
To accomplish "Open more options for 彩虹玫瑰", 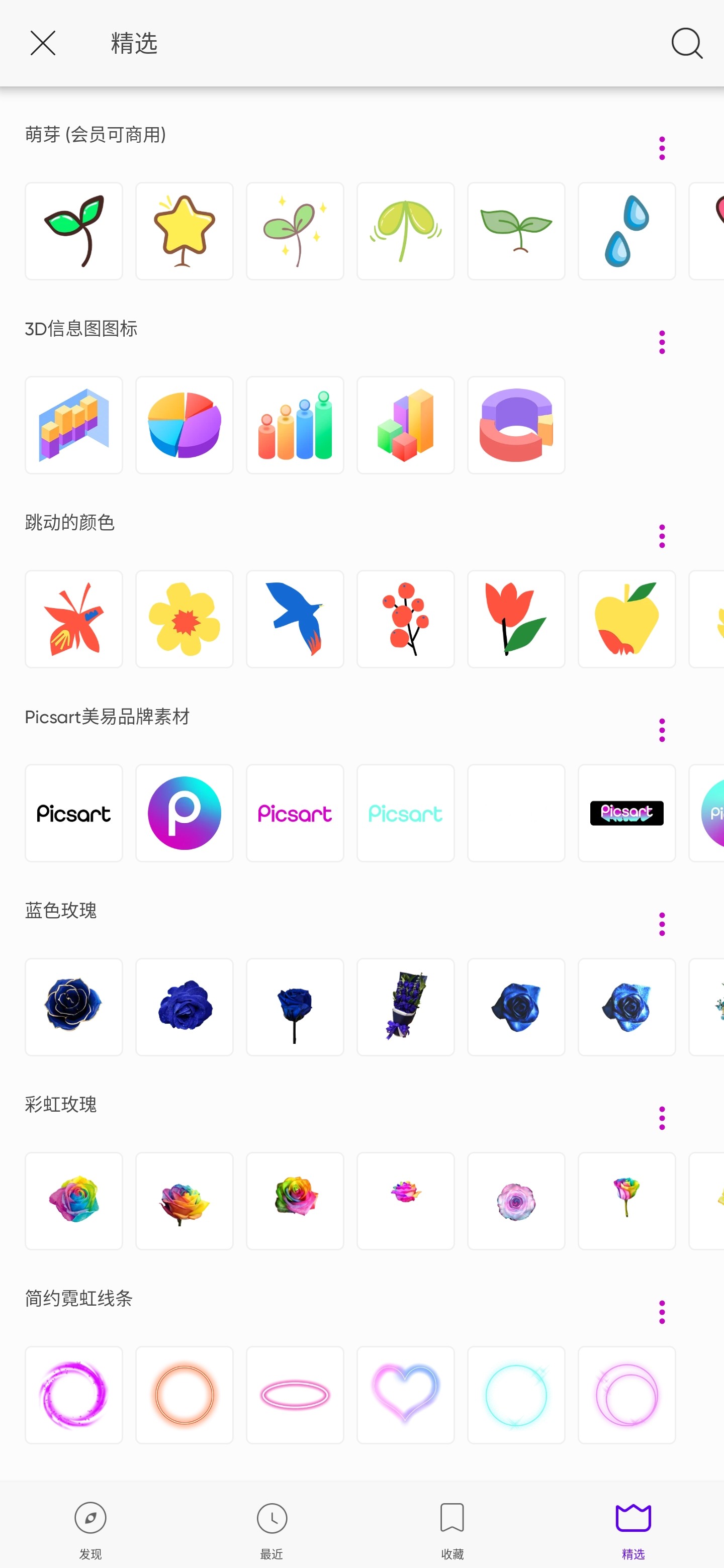I will point(662,1118).
